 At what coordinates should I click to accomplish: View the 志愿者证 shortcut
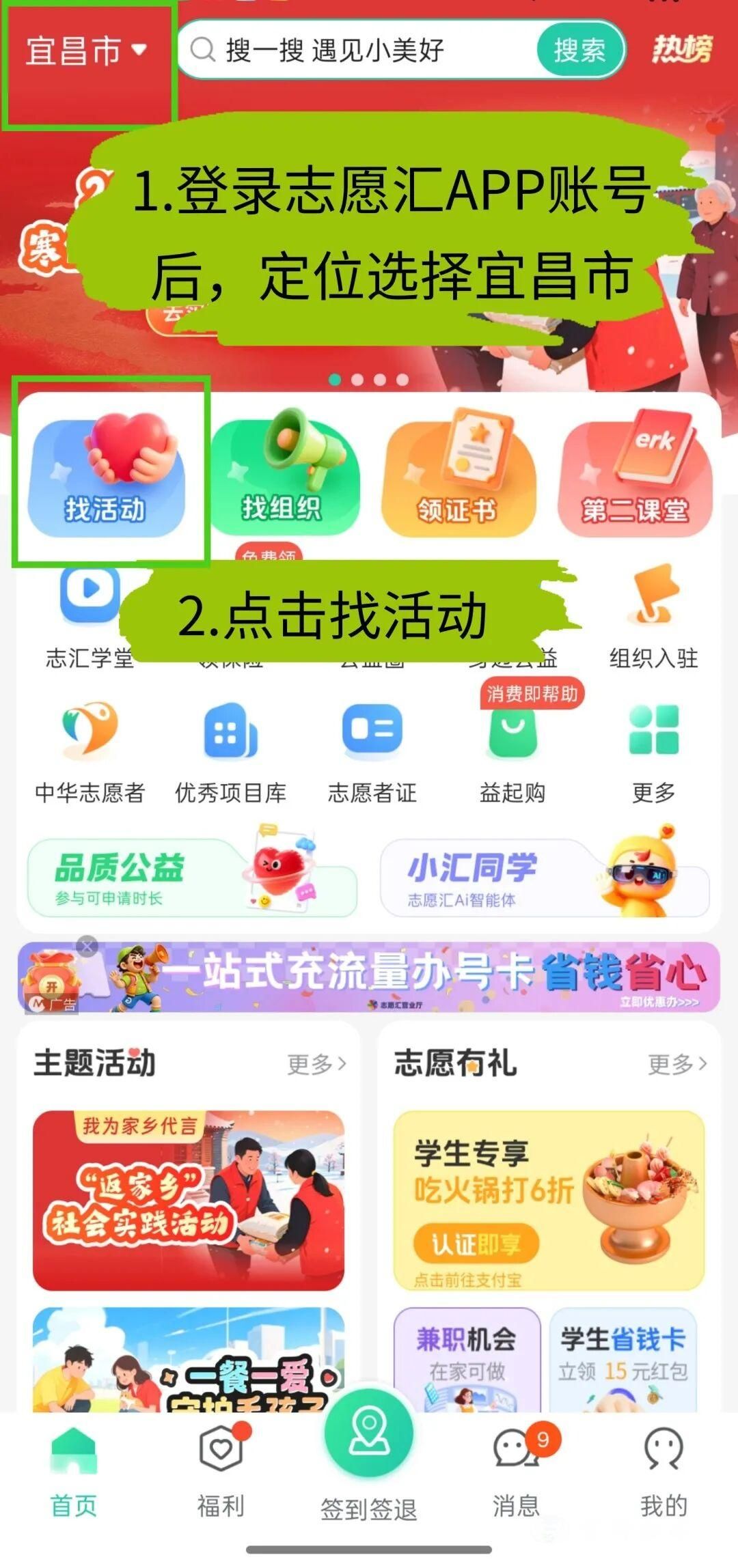pyautogui.click(x=372, y=751)
